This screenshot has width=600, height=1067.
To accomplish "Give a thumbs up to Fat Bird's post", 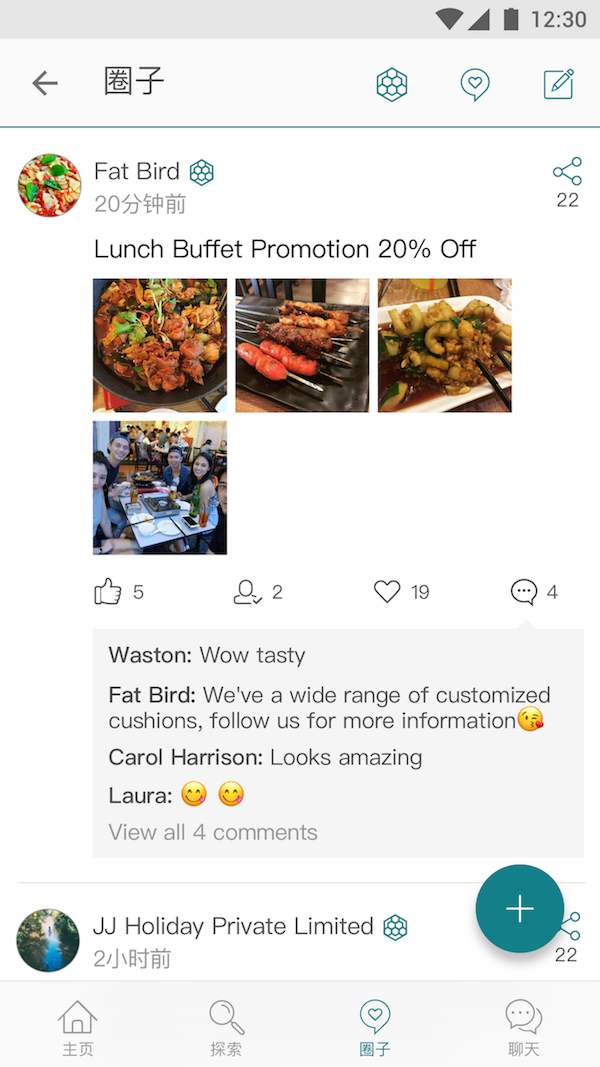I will (108, 592).
